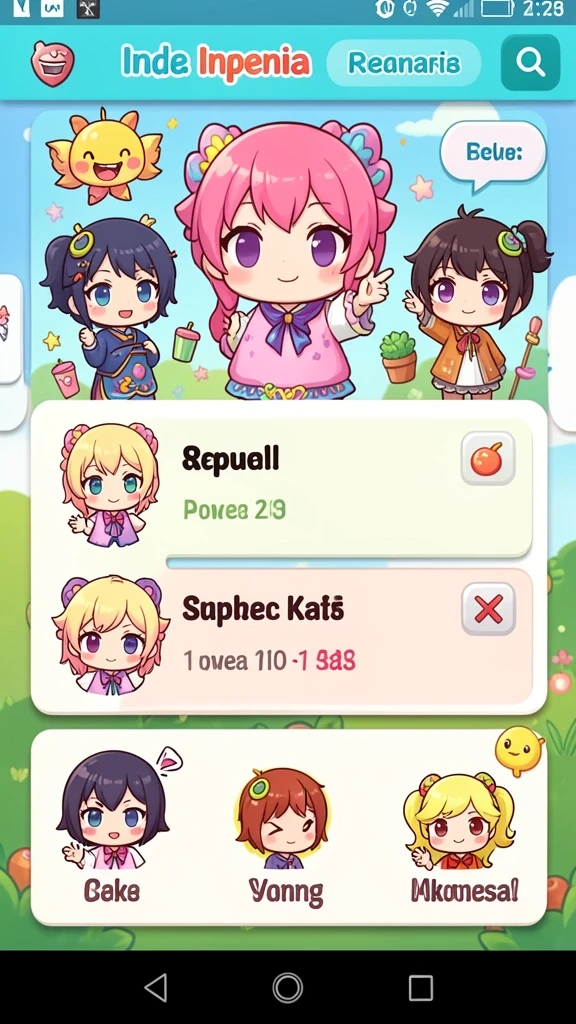Go to the home screen
Screen dimensions: 576x1024
point(288,987)
